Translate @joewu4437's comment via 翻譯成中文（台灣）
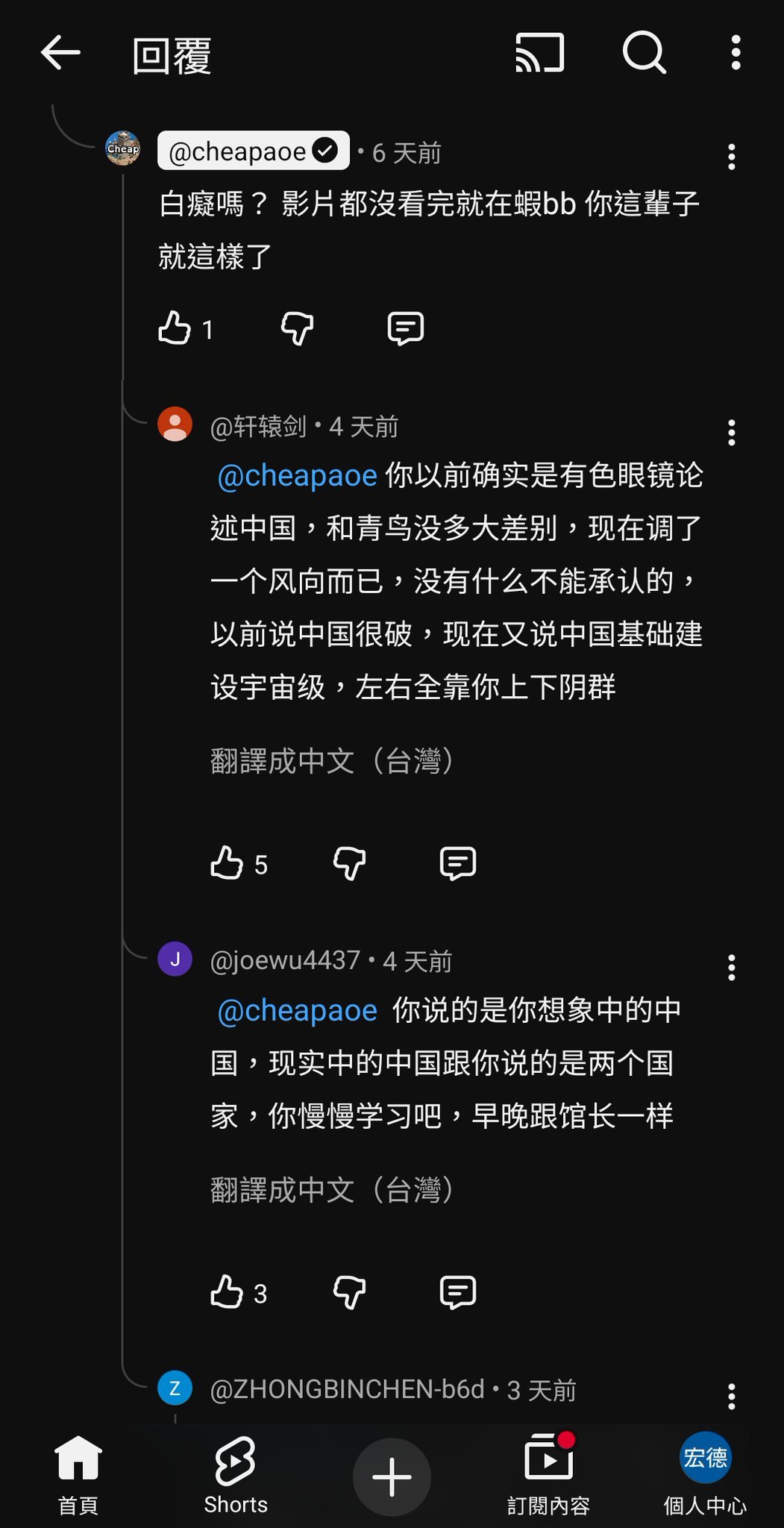This screenshot has width=784, height=1528. click(x=332, y=1190)
